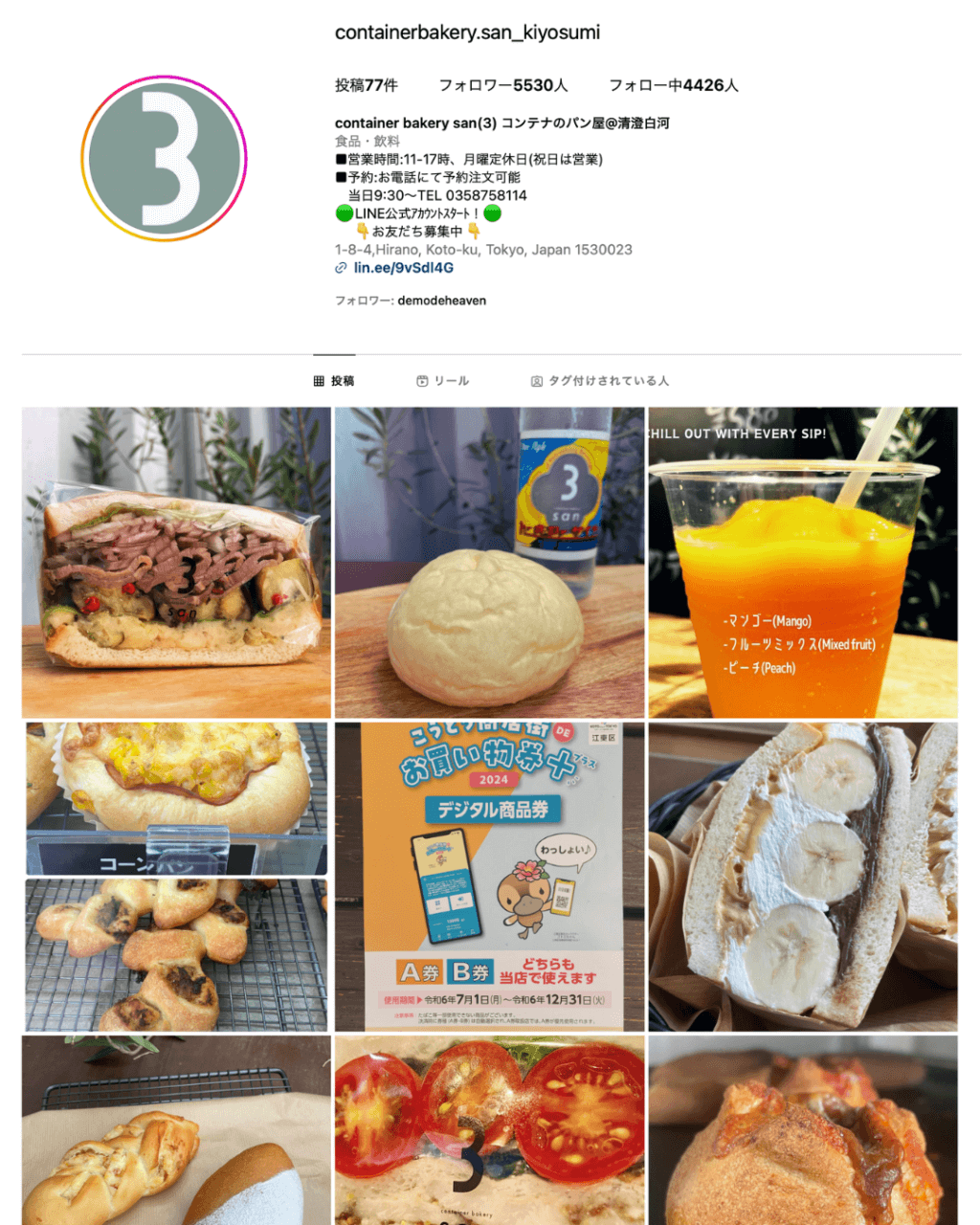Open the melon bread and bottle post

(x=489, y=563)
